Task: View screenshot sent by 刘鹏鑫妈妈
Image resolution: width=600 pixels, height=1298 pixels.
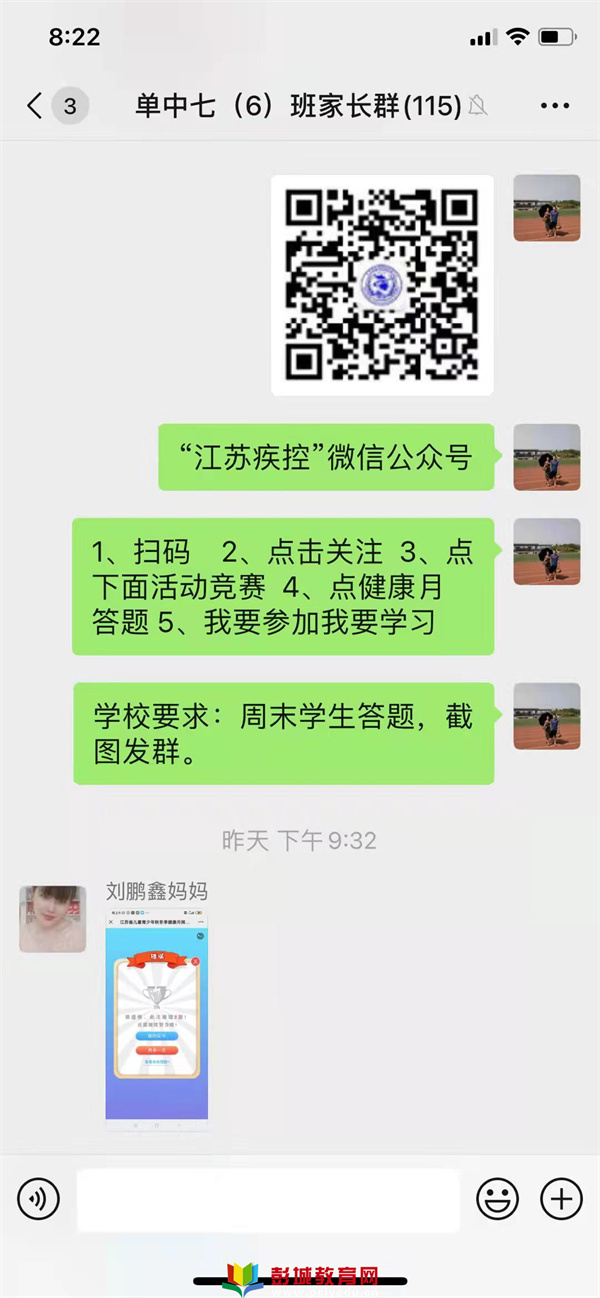Action: coord(157,1015)
